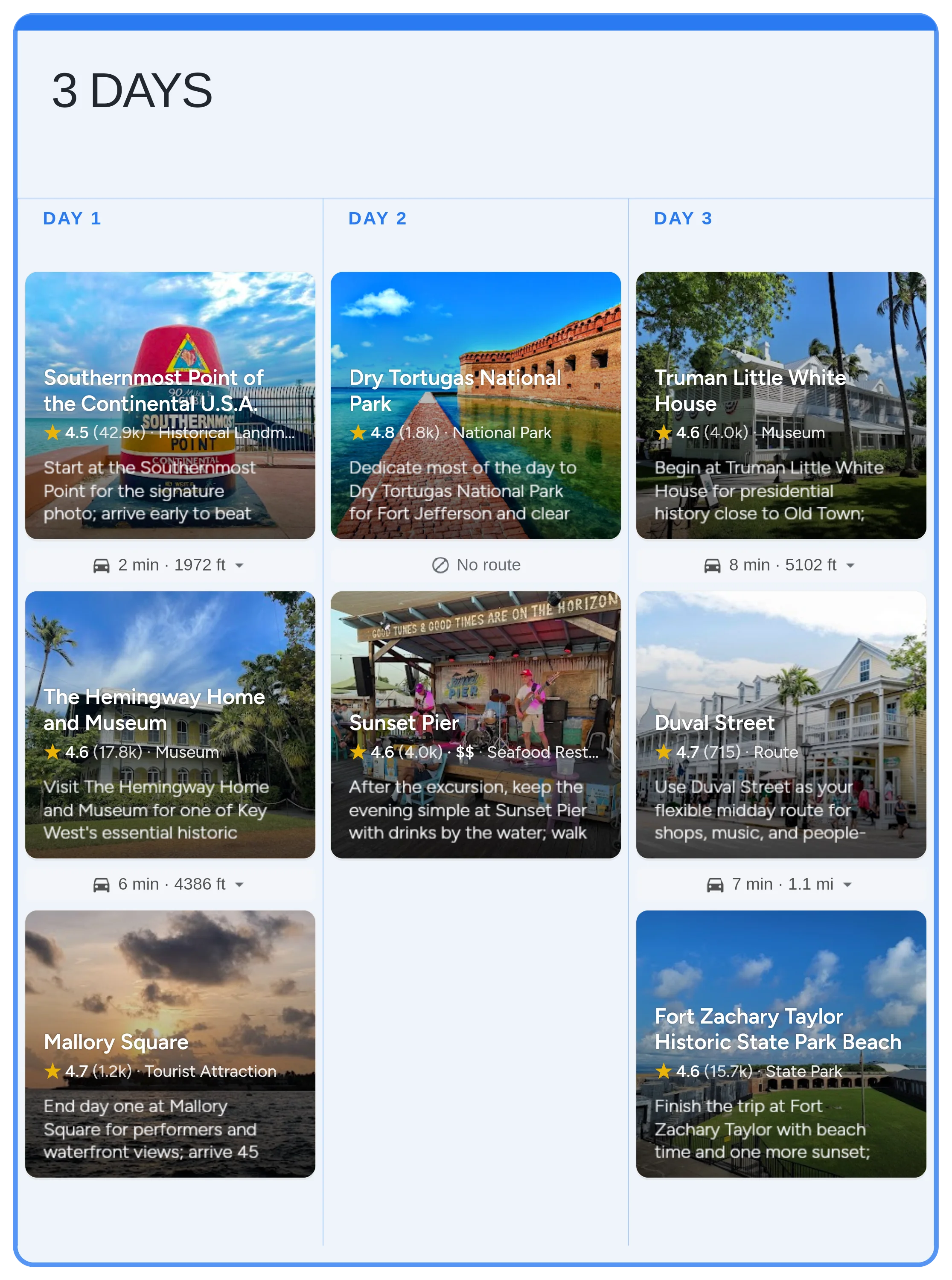
Task: Open the Mallory Square card
Action: [170, 1043]
